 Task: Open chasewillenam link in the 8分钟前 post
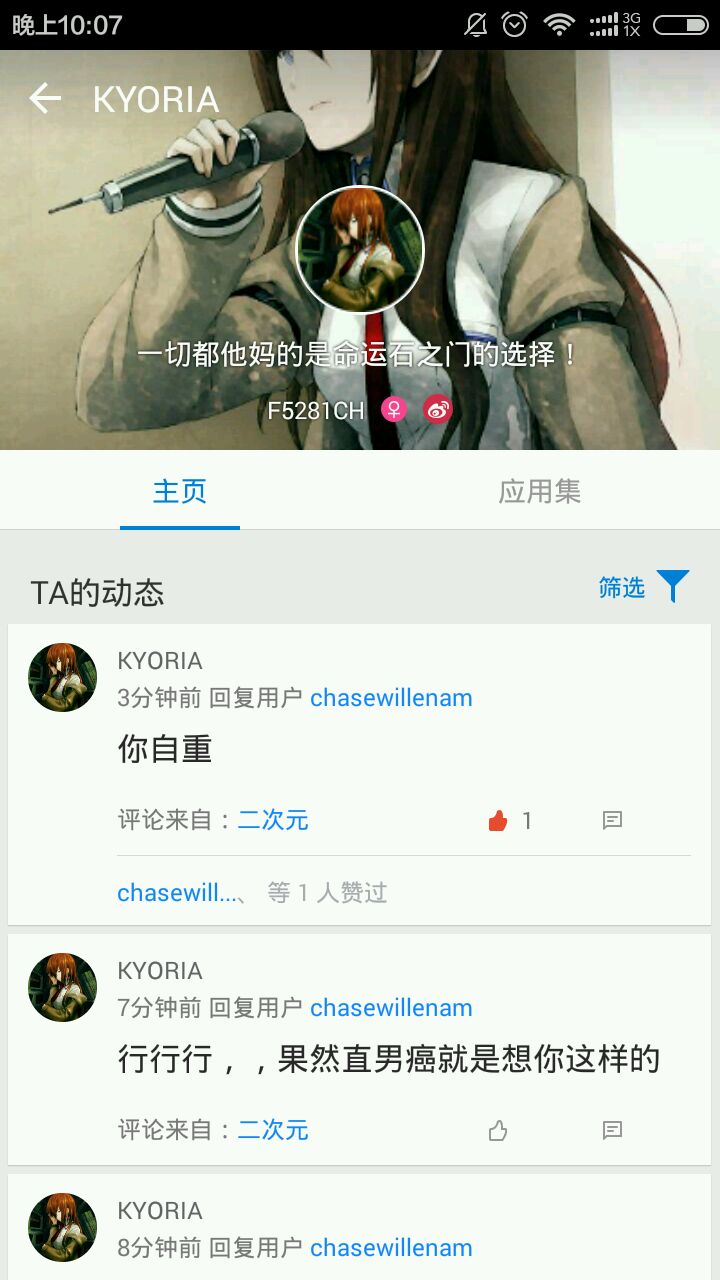click(x=391, y=1248)
